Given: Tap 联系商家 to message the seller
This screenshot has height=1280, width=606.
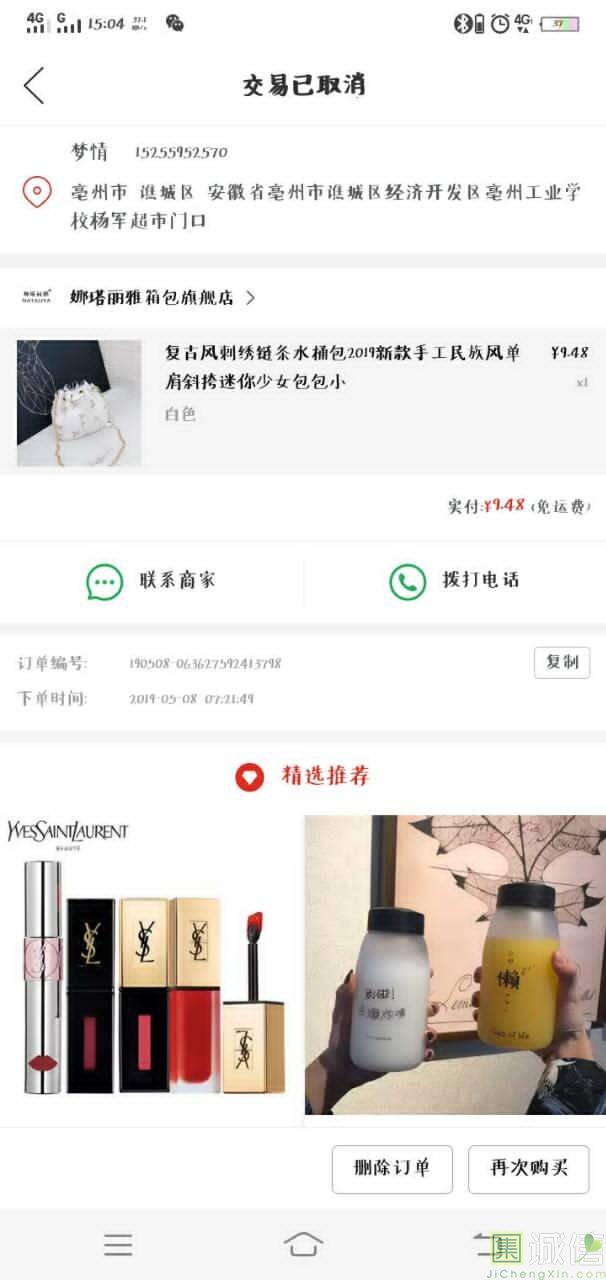Looking at the screenshot, I should 151,580.
